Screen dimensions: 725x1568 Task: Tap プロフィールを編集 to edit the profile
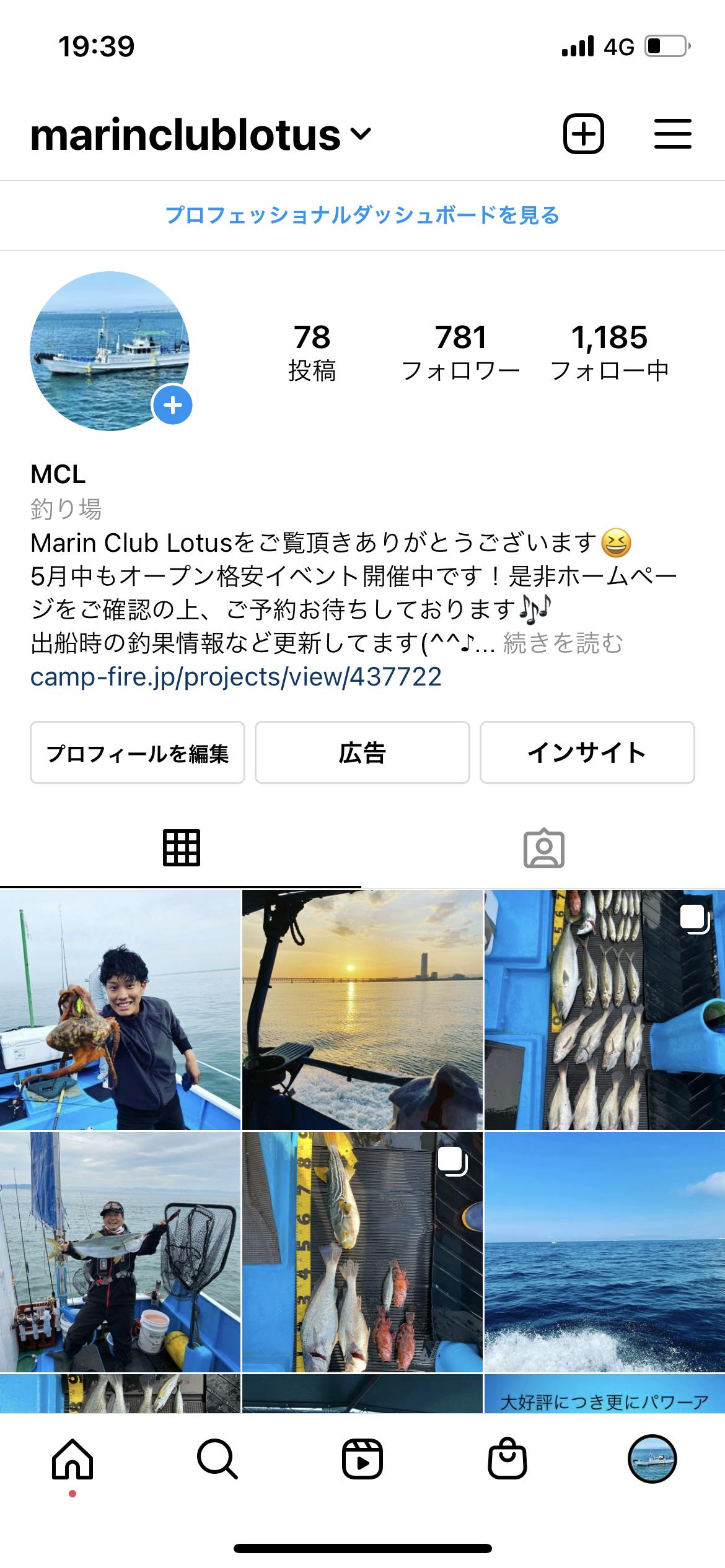[138, 752]
